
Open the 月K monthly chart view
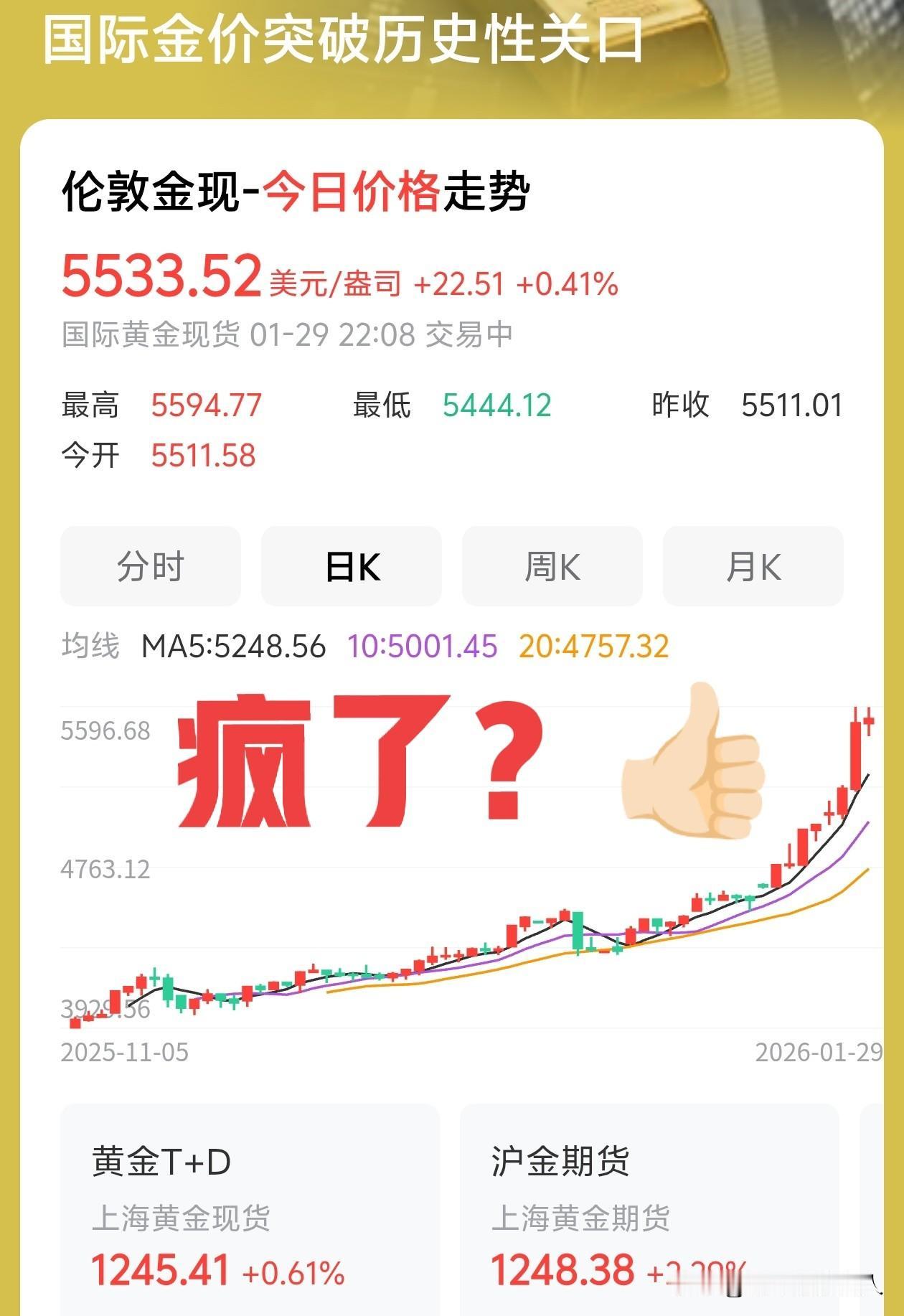(x=752, y=566)
